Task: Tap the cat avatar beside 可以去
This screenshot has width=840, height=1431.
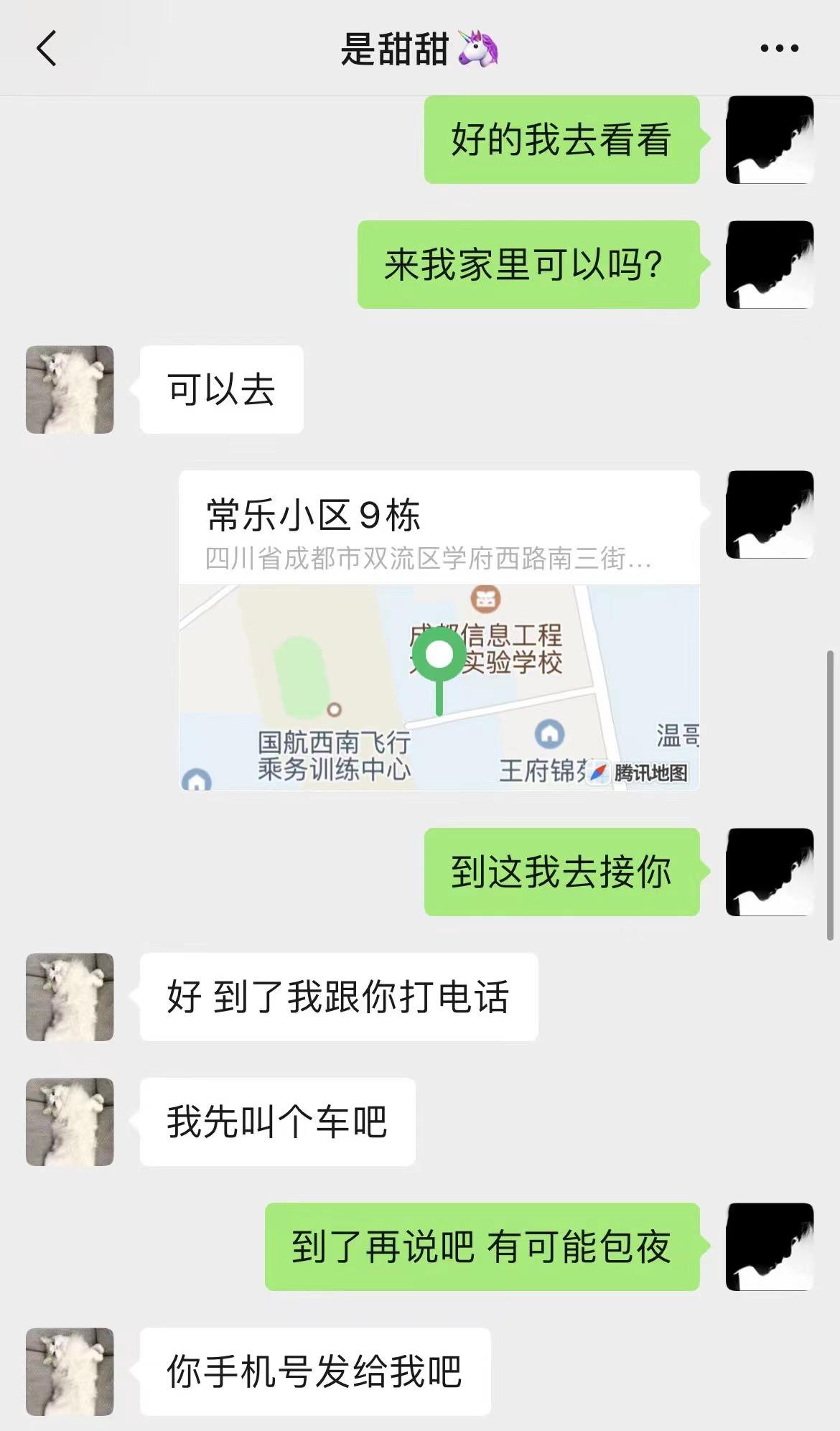Action: tap(70, 389)
